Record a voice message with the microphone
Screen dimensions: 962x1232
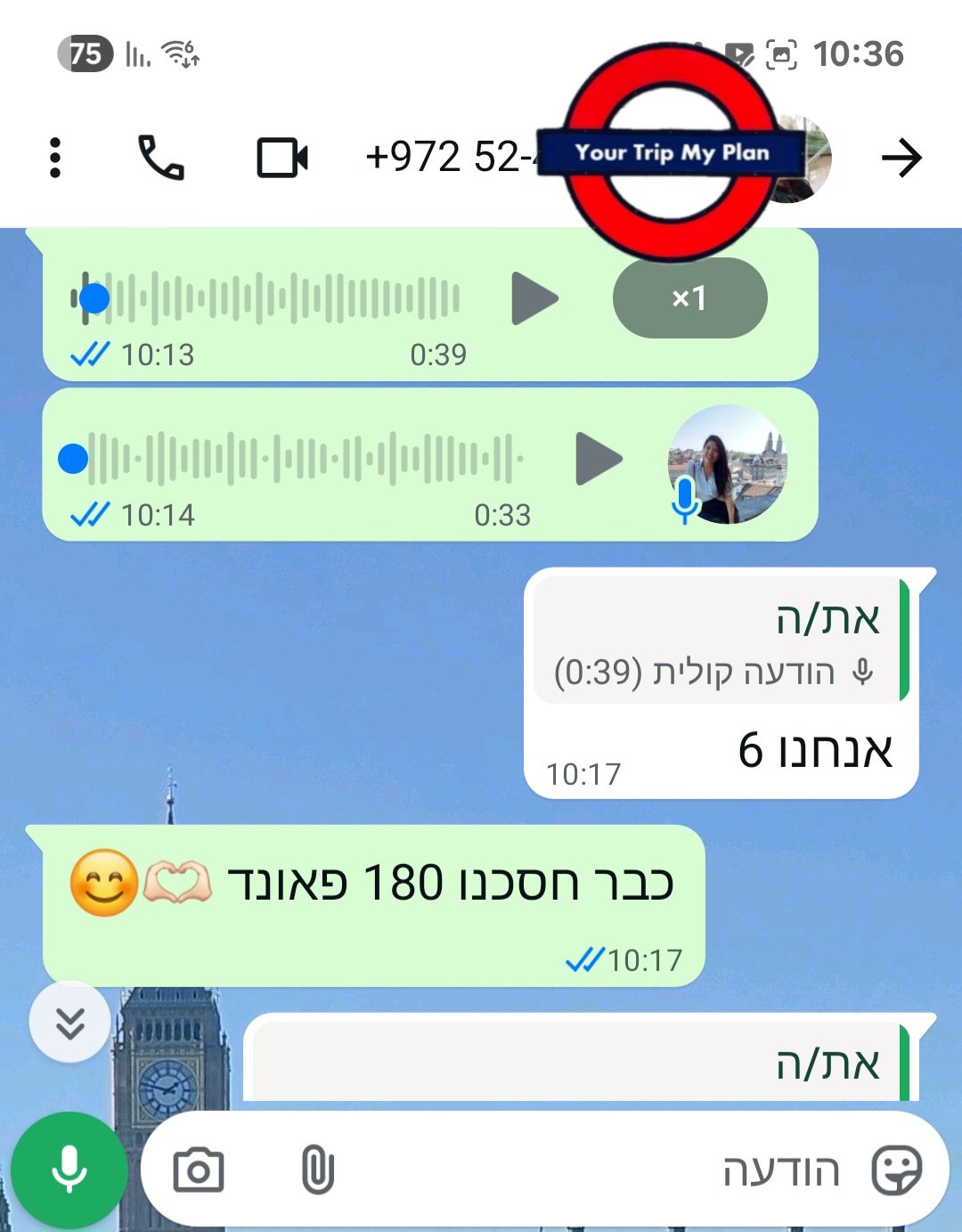(x=69, y=1170)
